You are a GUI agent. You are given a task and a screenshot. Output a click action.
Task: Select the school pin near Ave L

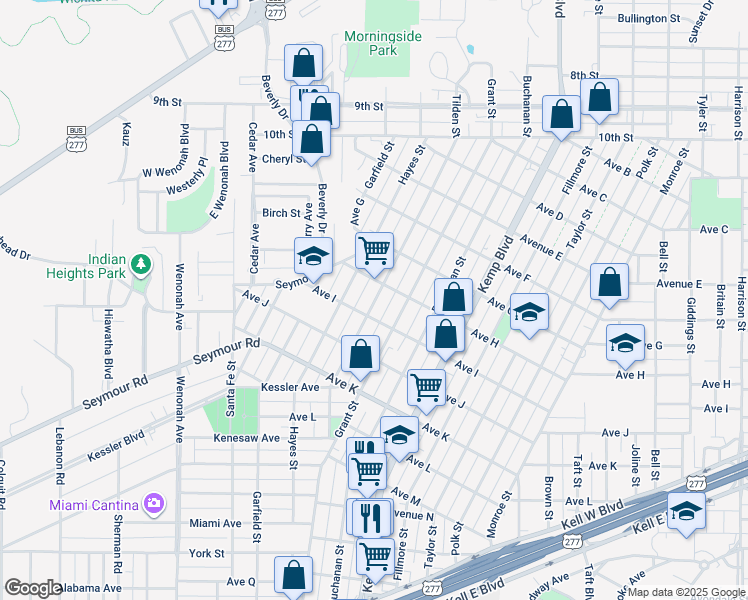399,434
